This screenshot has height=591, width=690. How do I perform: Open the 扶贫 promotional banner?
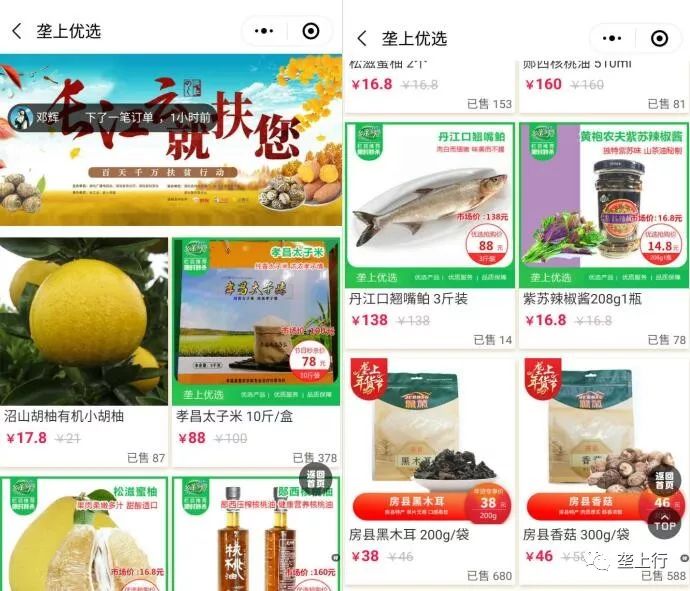(170, 140)
